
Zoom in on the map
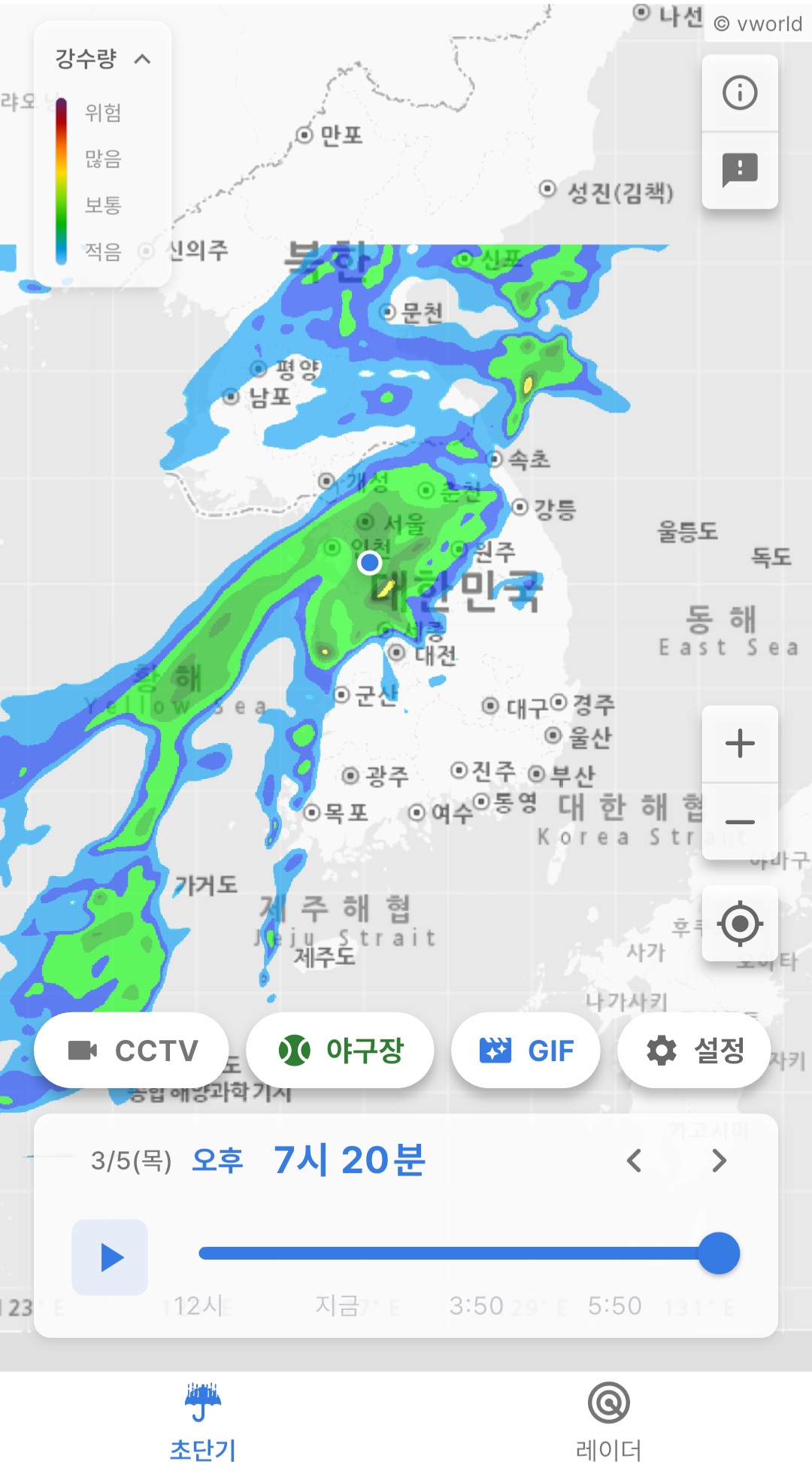(740, 743)
